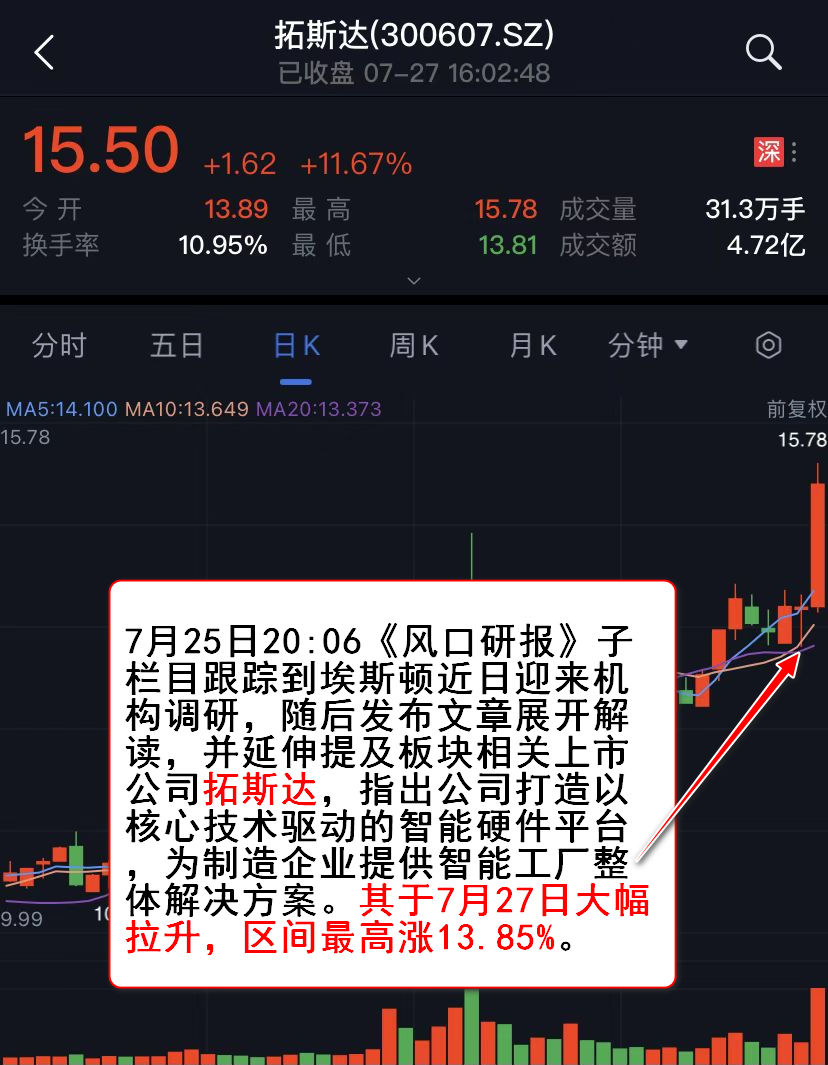Expand the quote details chevron
Viewport: 828px width, 1065px height.
point(414,281)
